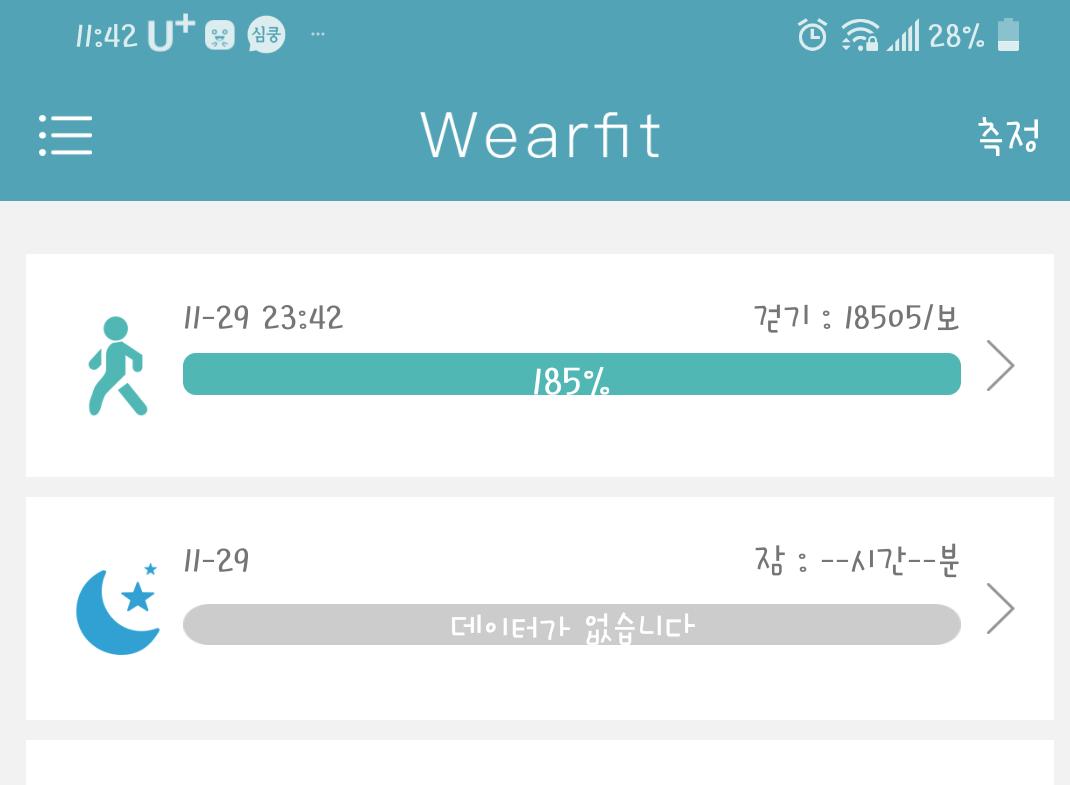Tap the 측정 measure button

click(1008, 135)
